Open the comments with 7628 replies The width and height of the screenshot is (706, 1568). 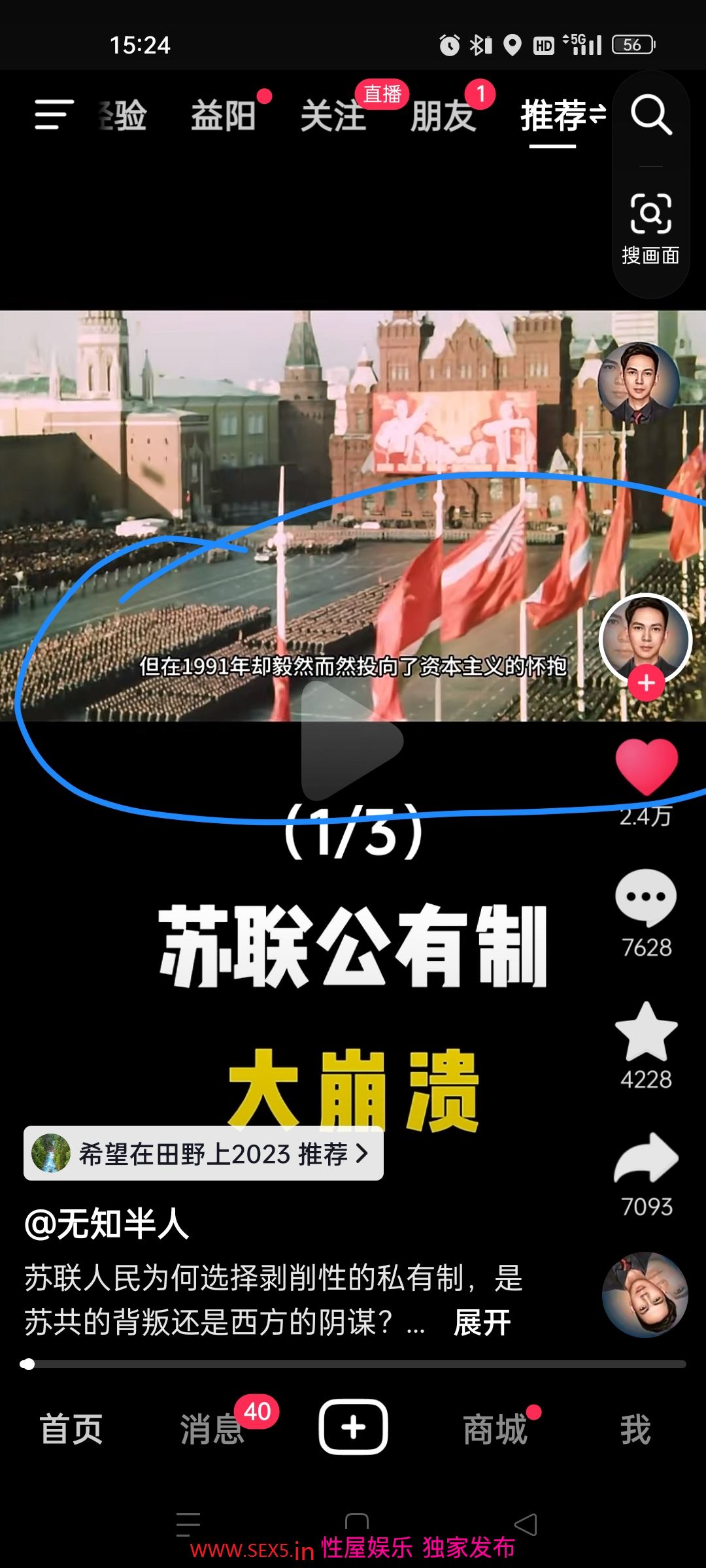point(646,900)
